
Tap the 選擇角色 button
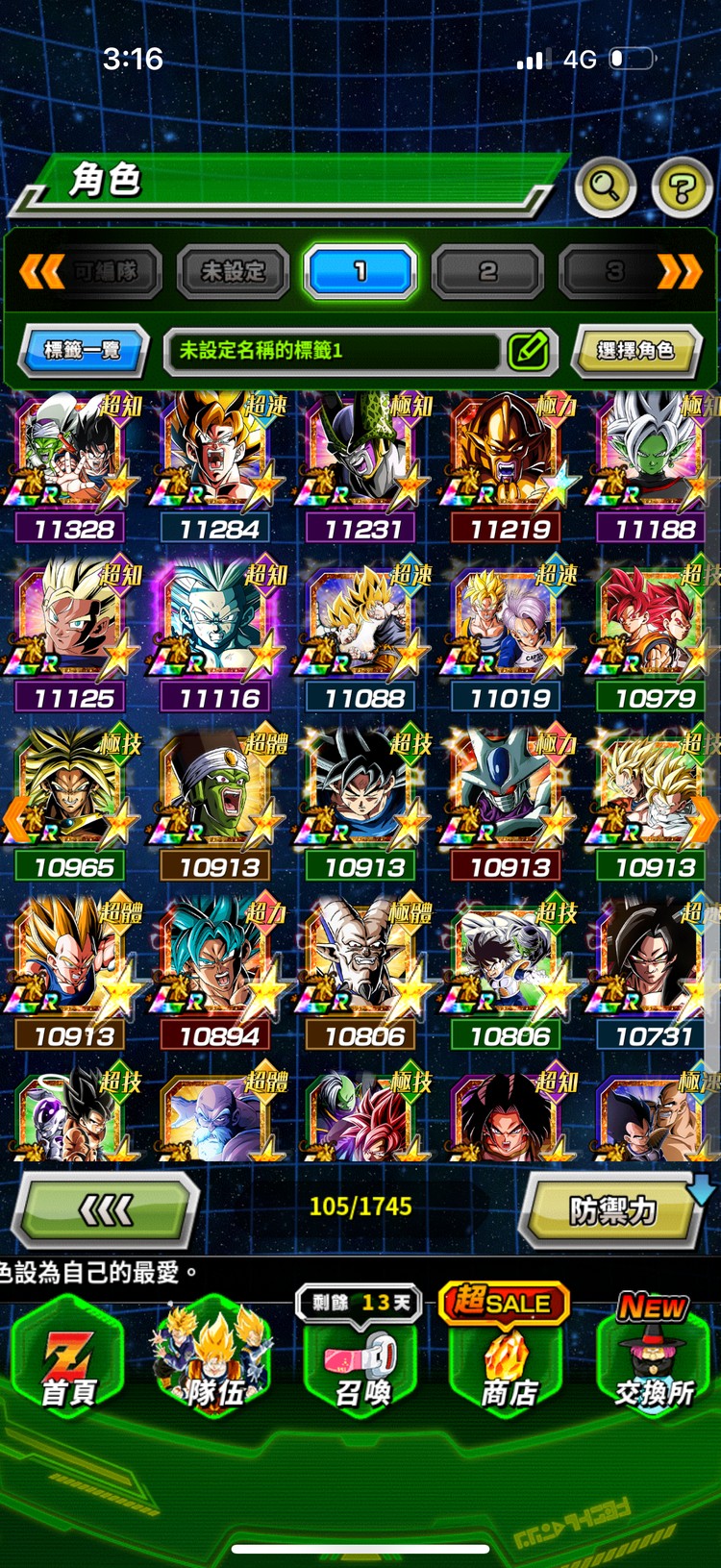point(634,351)
